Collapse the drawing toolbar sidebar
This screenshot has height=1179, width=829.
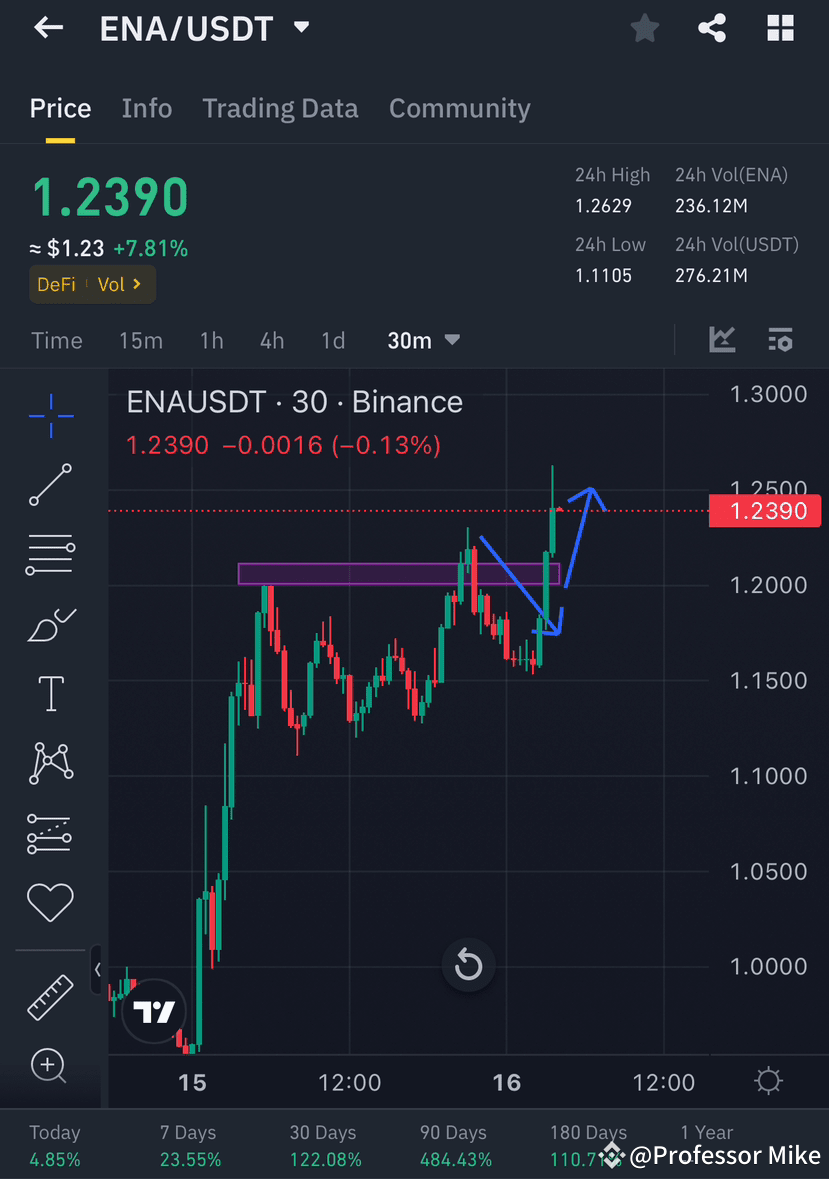click(x=97, y=969)
